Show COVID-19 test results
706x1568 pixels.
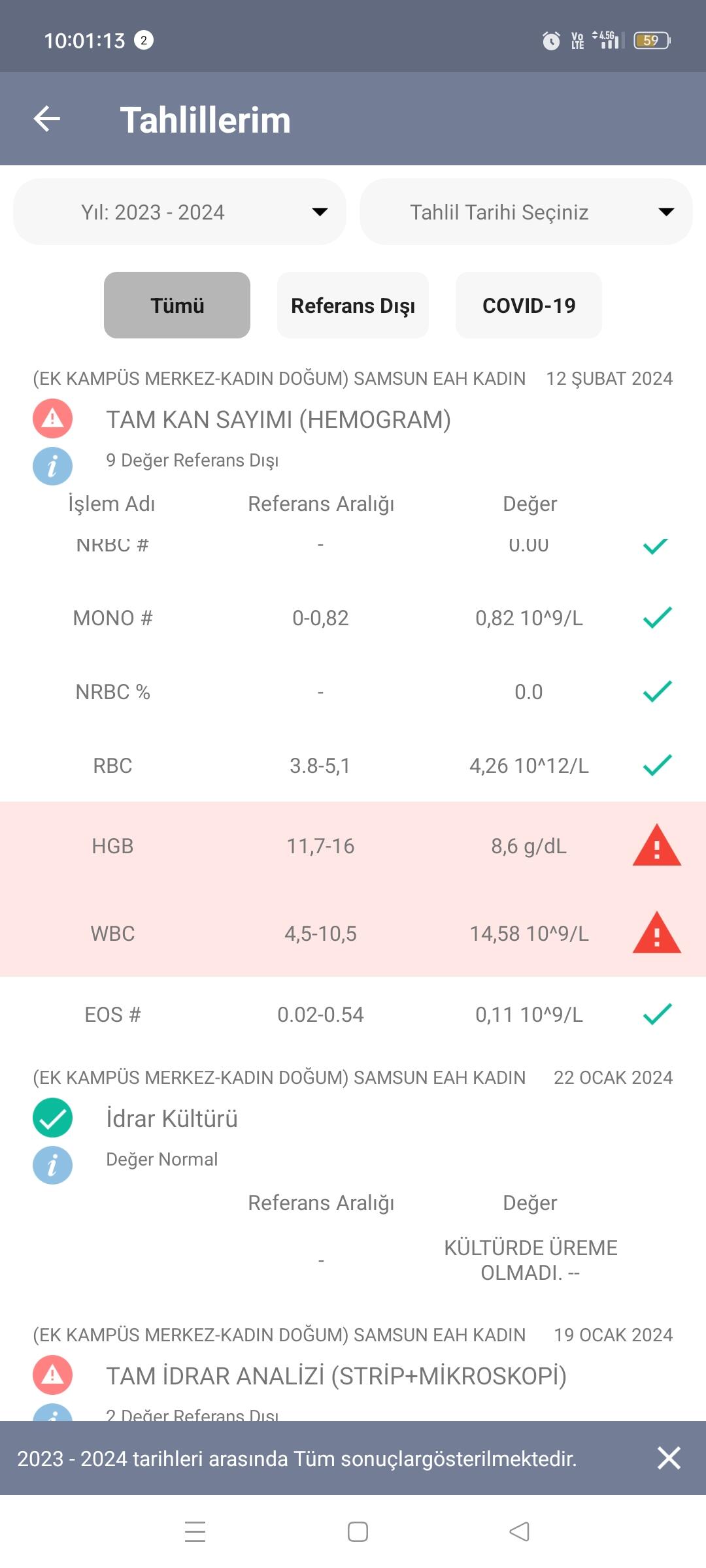click(x=529, y=305)
